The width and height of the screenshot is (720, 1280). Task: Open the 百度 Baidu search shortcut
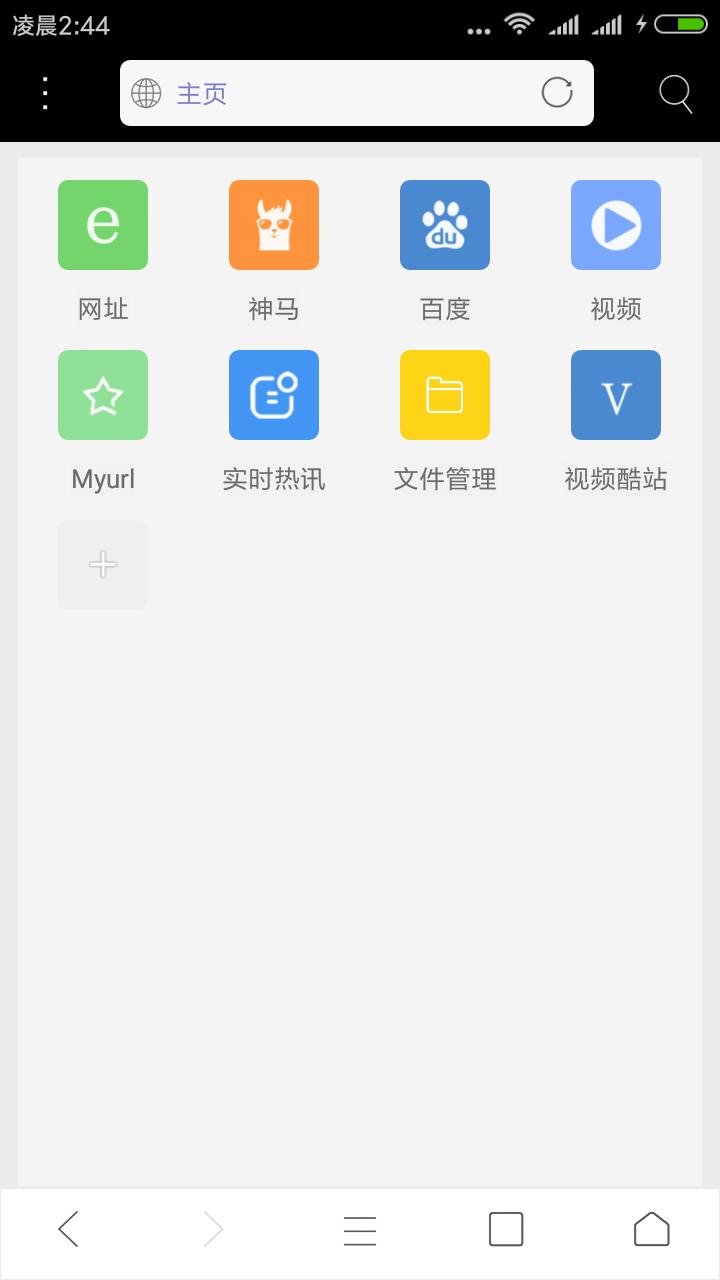(444, 224)
